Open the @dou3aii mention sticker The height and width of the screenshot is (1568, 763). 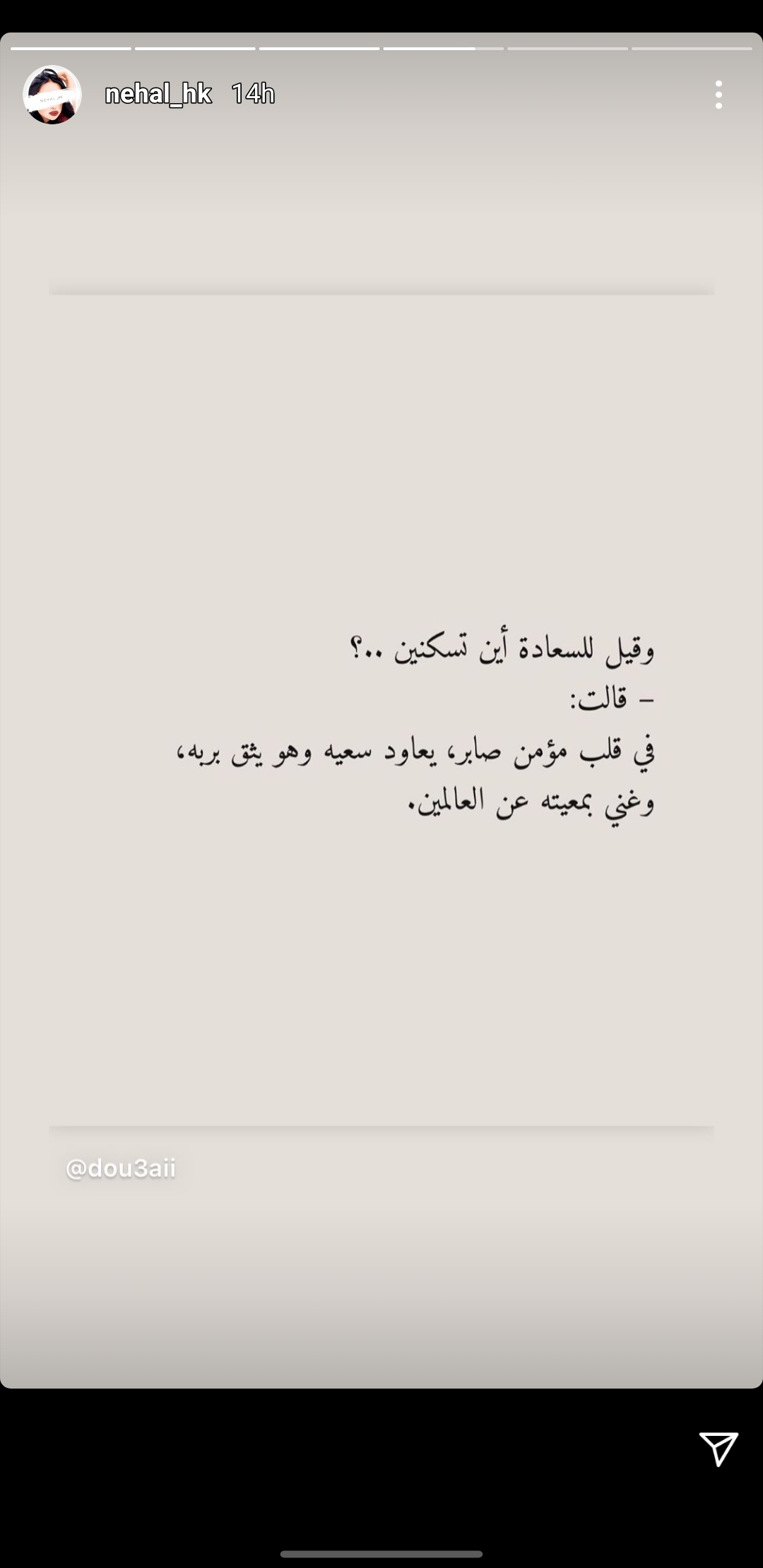pyautogui.click(x=121, y=1168)
